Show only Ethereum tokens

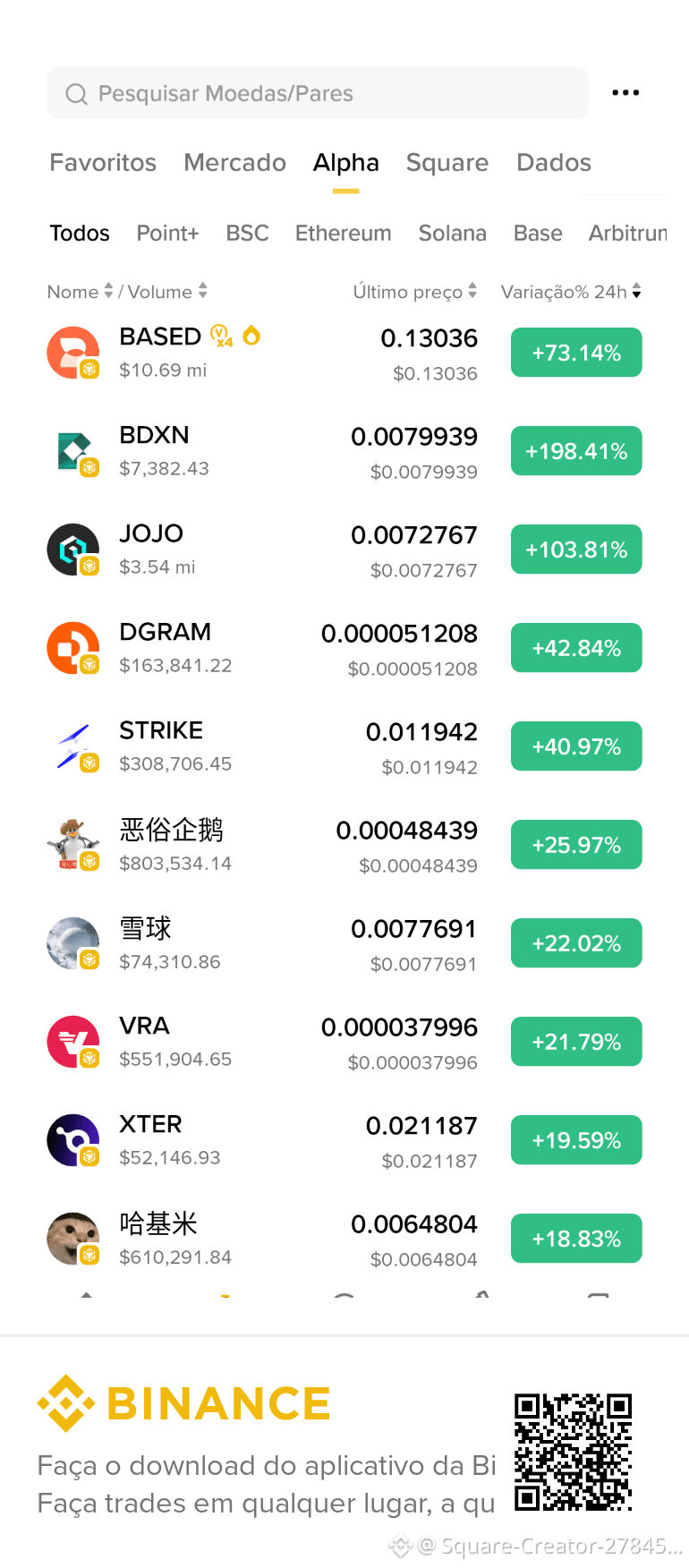(344, 234)
